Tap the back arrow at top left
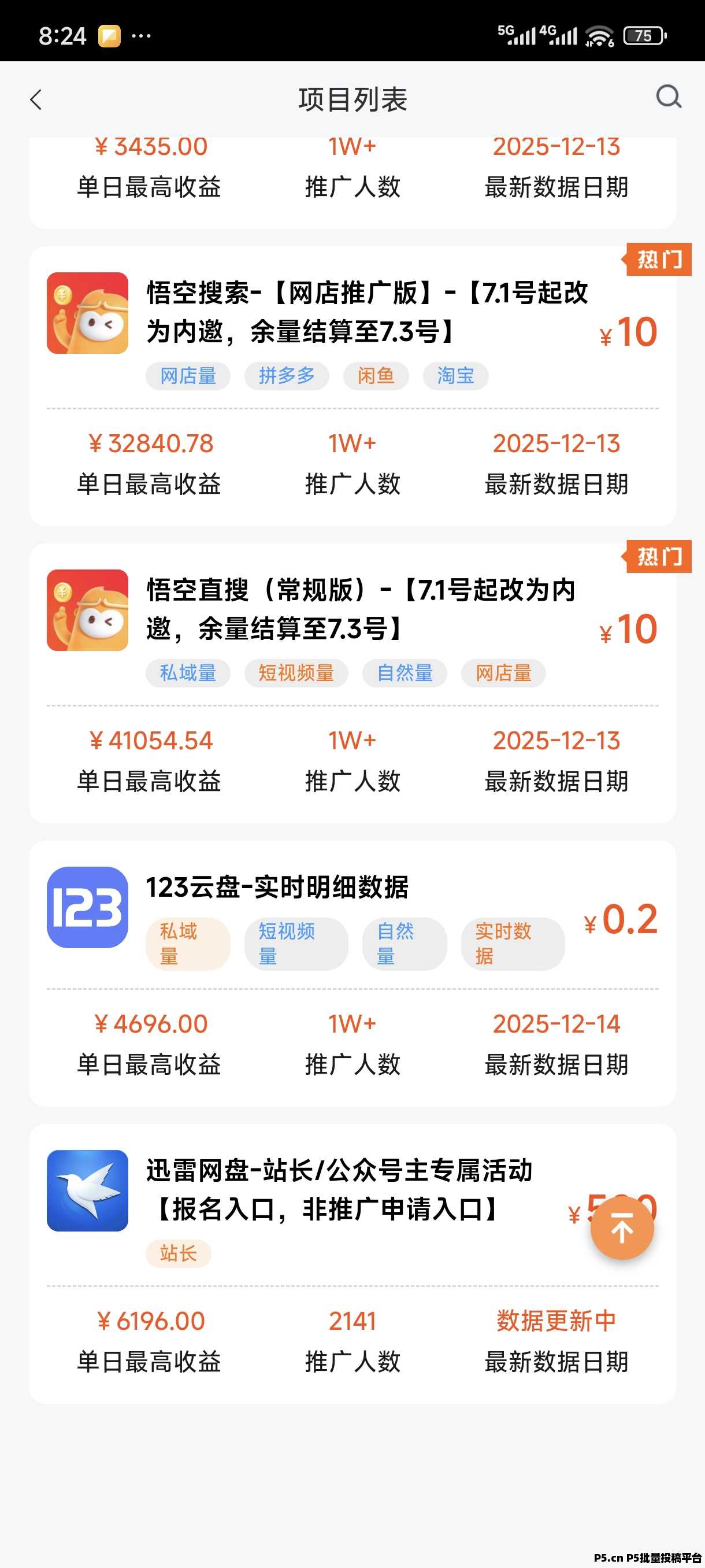This screenshot has width=705, height=1568. click(x=36, y=99)
